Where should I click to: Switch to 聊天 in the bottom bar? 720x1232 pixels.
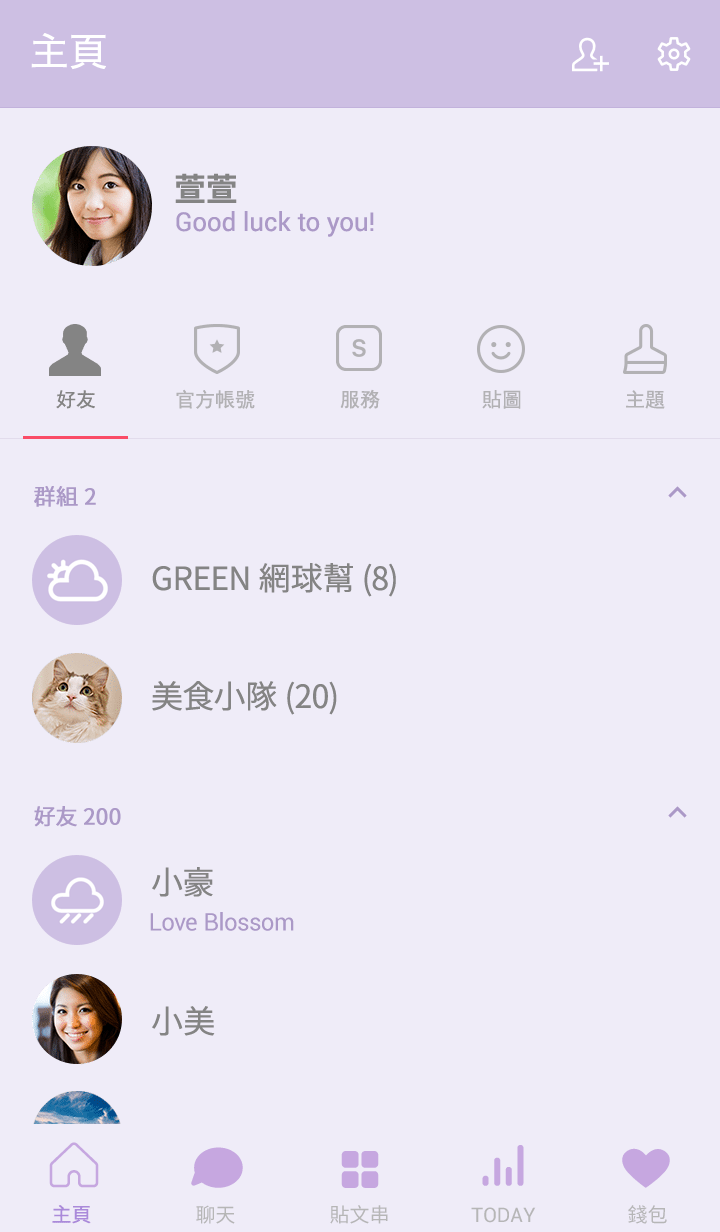(x=216, y=1184)
